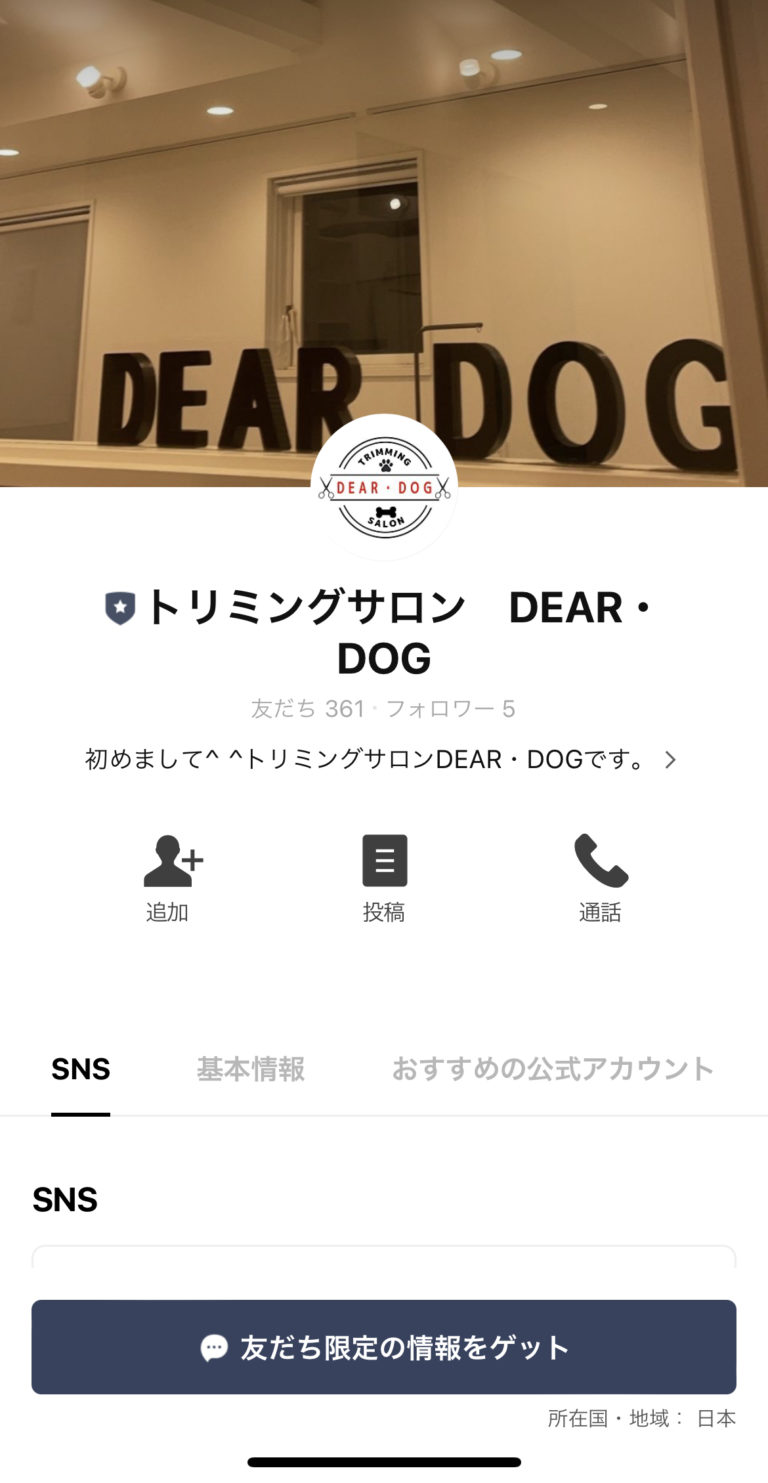Click the document lines of the 投稿 icon
This screenshot has width=768, height=1483.
(x=384, y=860)
